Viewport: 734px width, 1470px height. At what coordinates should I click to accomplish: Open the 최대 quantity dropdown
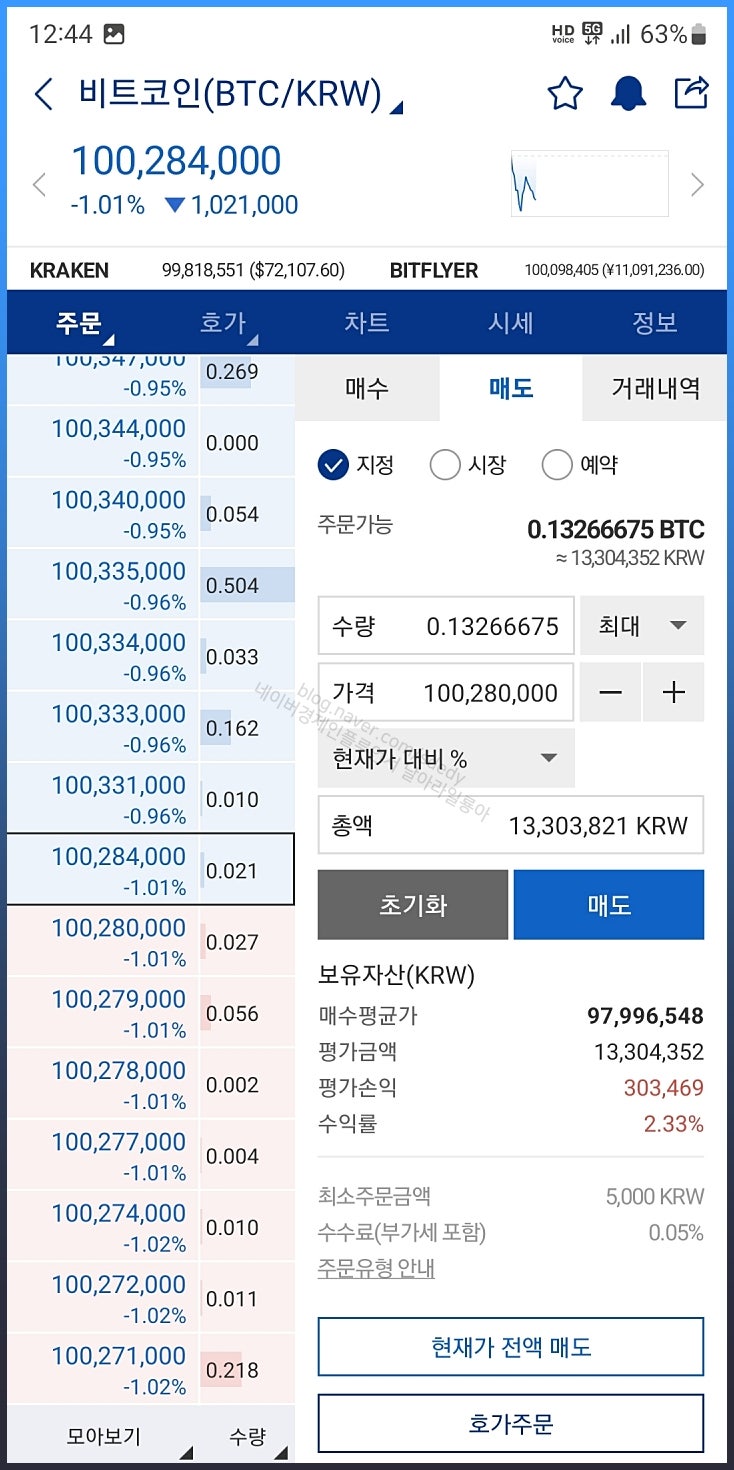pos(639,625)
